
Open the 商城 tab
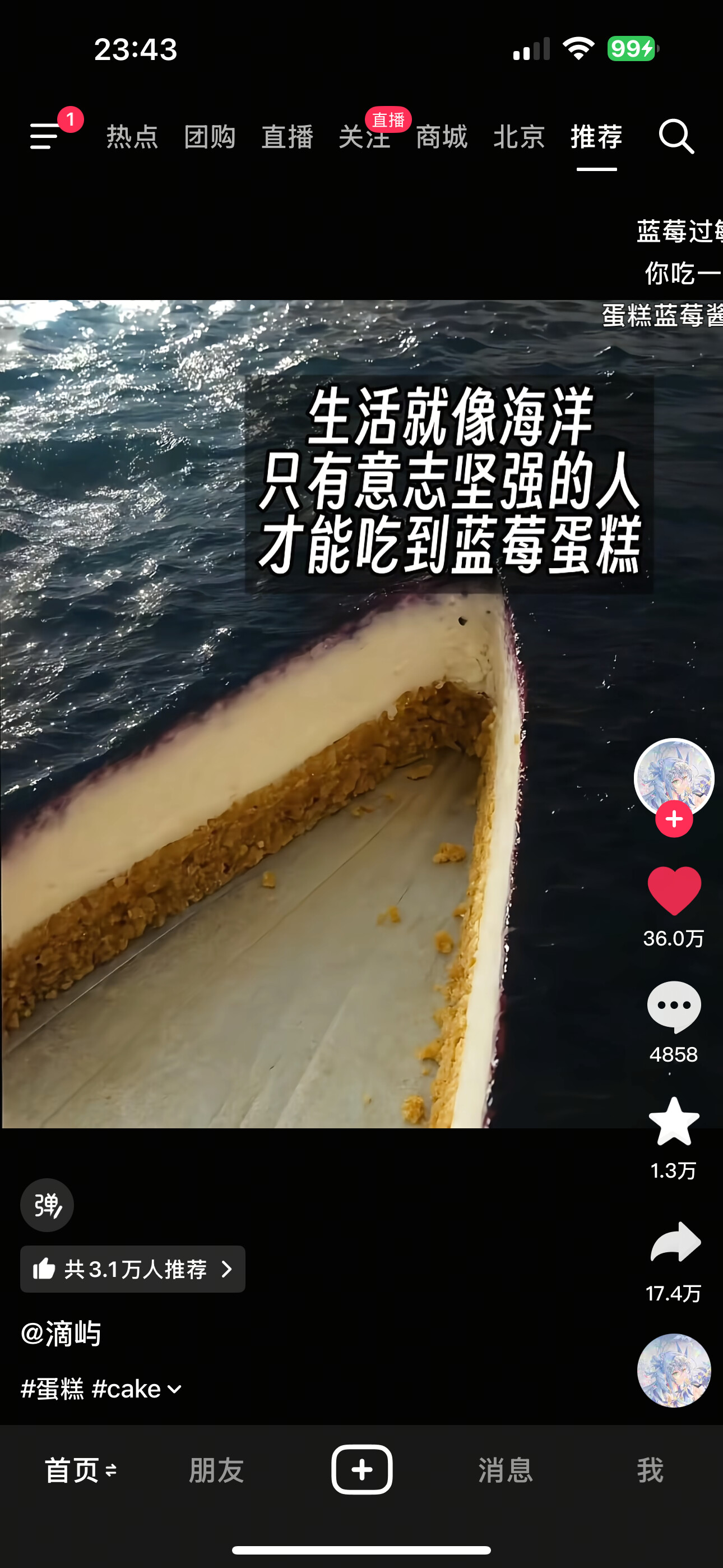[x=441, y=136]
